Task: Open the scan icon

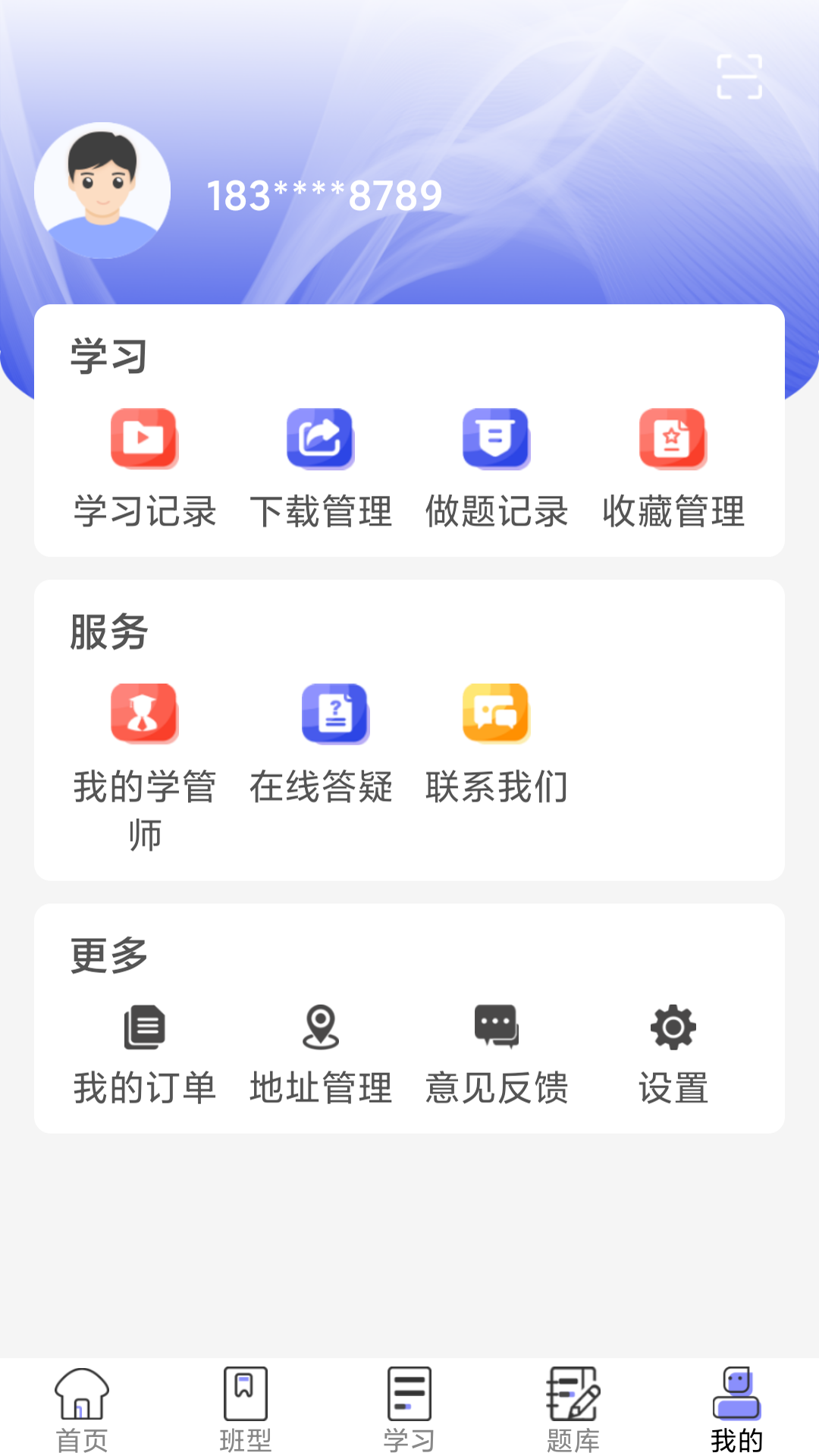Action: point(739,77)
